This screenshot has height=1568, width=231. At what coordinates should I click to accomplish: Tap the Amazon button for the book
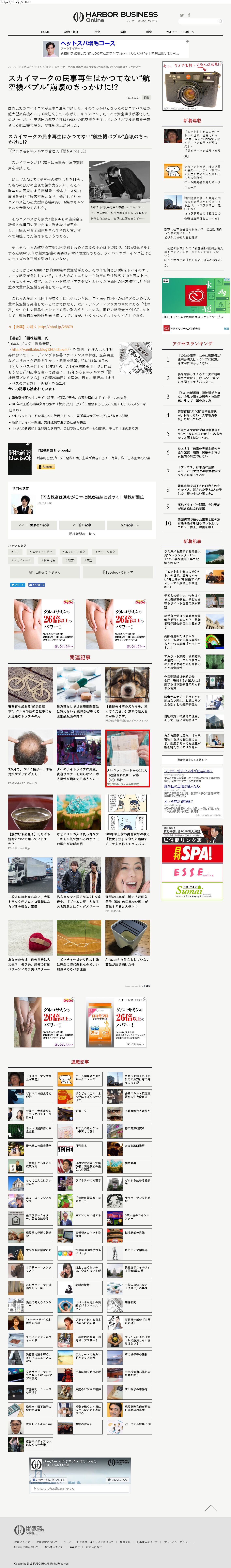pyautogui.click(x=46, y=467)
